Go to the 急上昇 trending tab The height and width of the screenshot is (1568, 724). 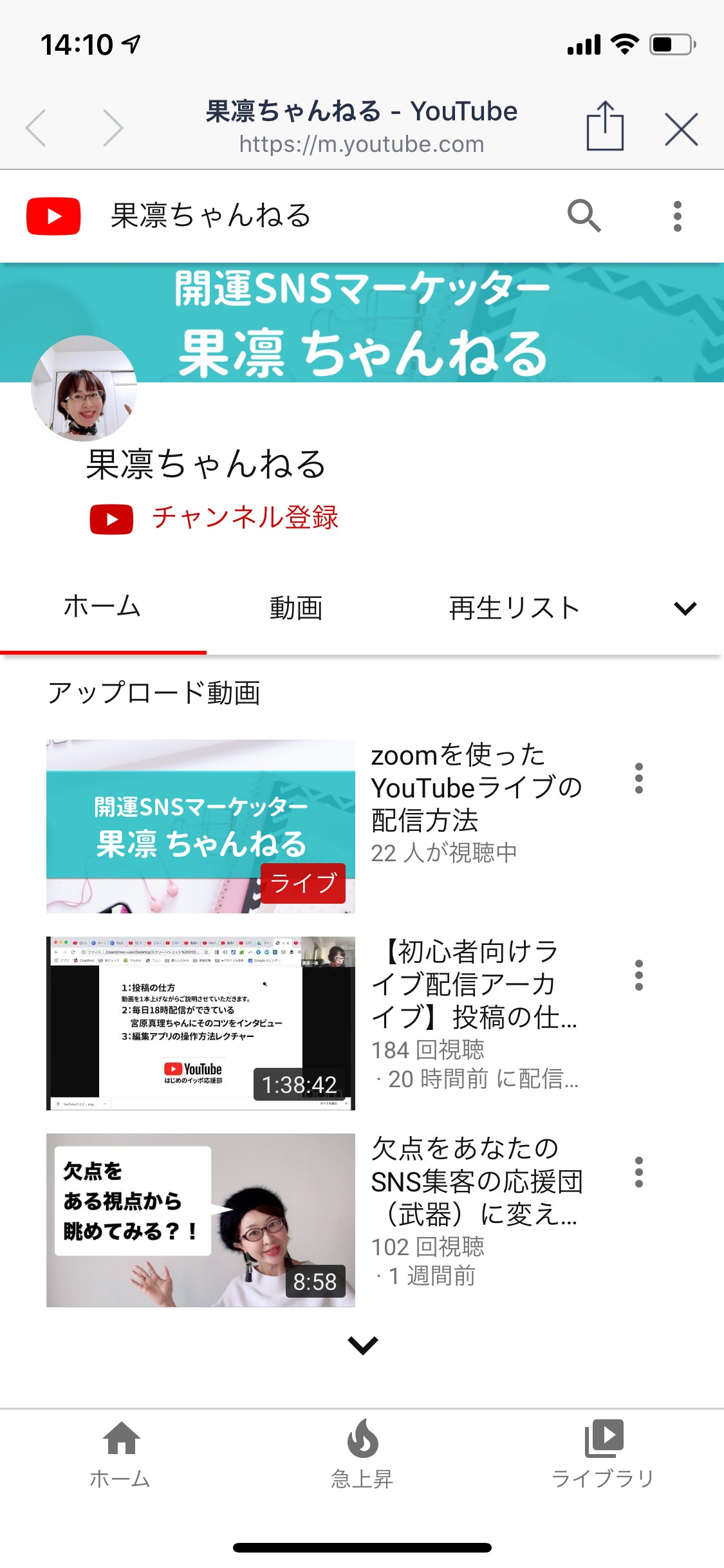pyautogui.click(x=362, y=1455)
